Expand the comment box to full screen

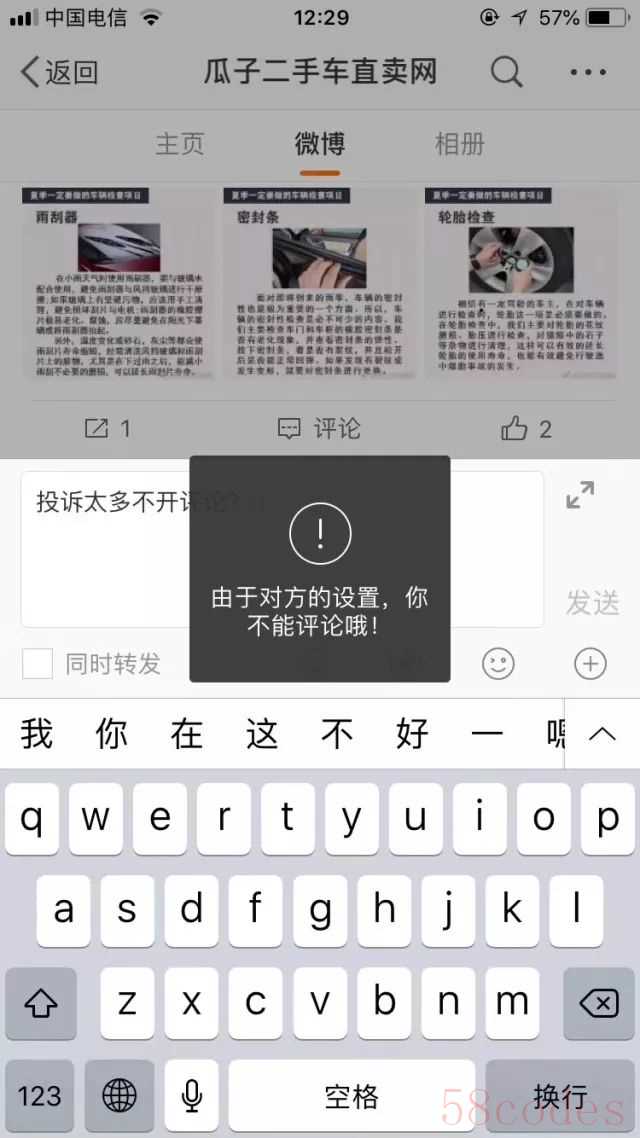(580, 495)
